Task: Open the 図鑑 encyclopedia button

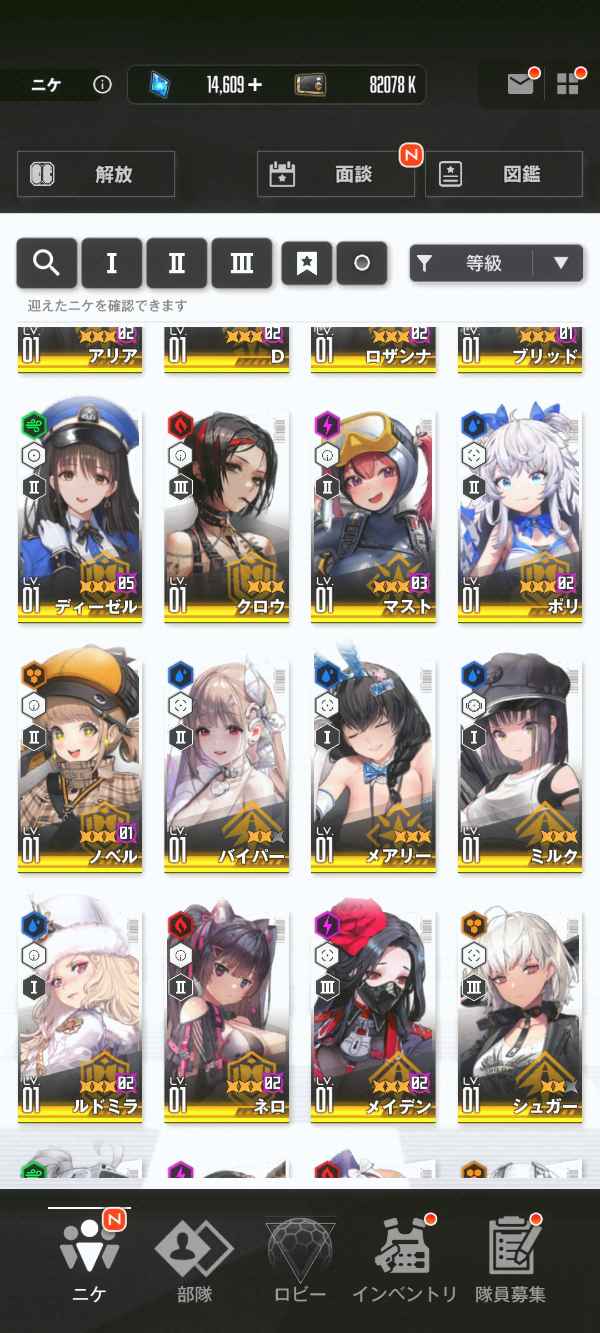Action: coord(504,174)
